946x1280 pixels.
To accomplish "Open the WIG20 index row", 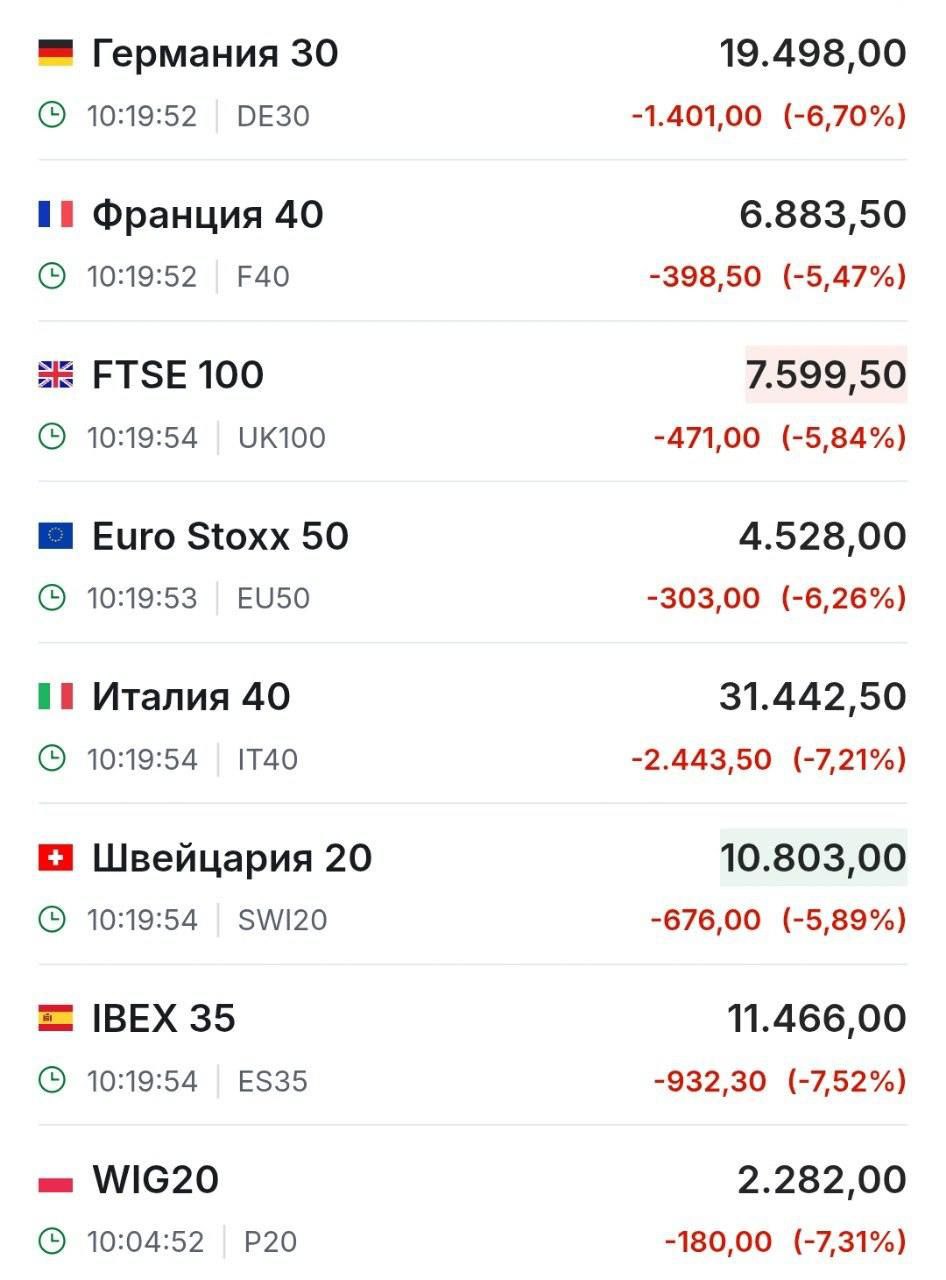I will (155, 1181).
